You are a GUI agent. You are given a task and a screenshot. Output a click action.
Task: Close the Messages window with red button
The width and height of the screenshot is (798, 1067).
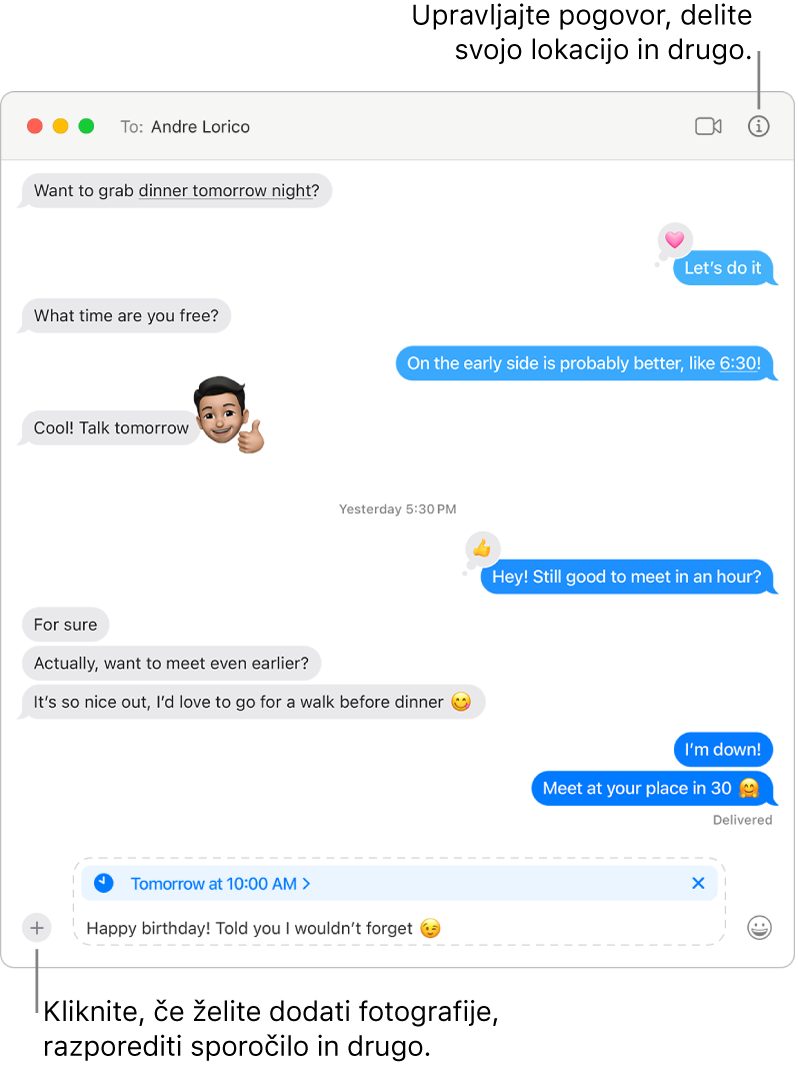35,127
